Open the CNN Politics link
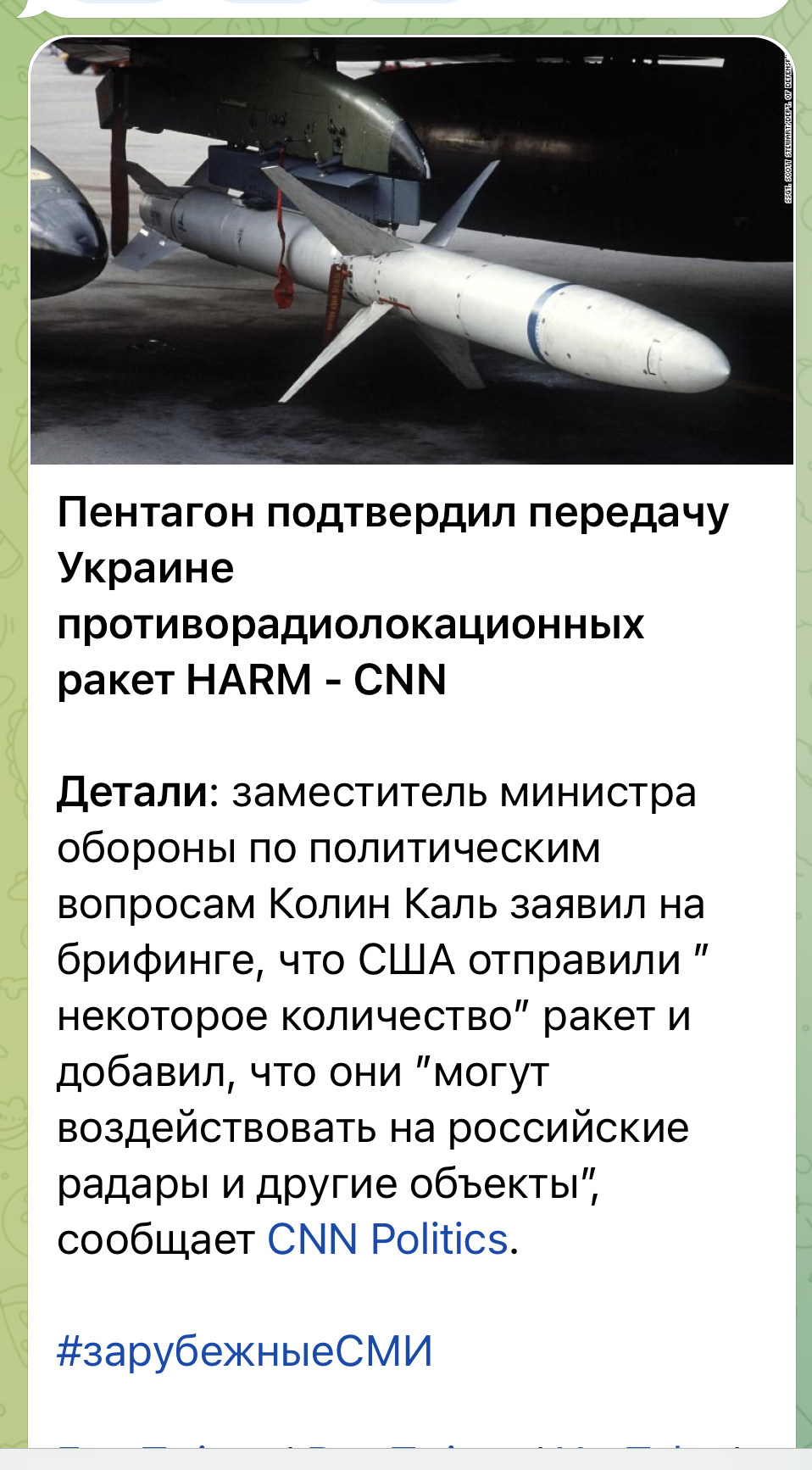812x1470 pixels. 387,1240
